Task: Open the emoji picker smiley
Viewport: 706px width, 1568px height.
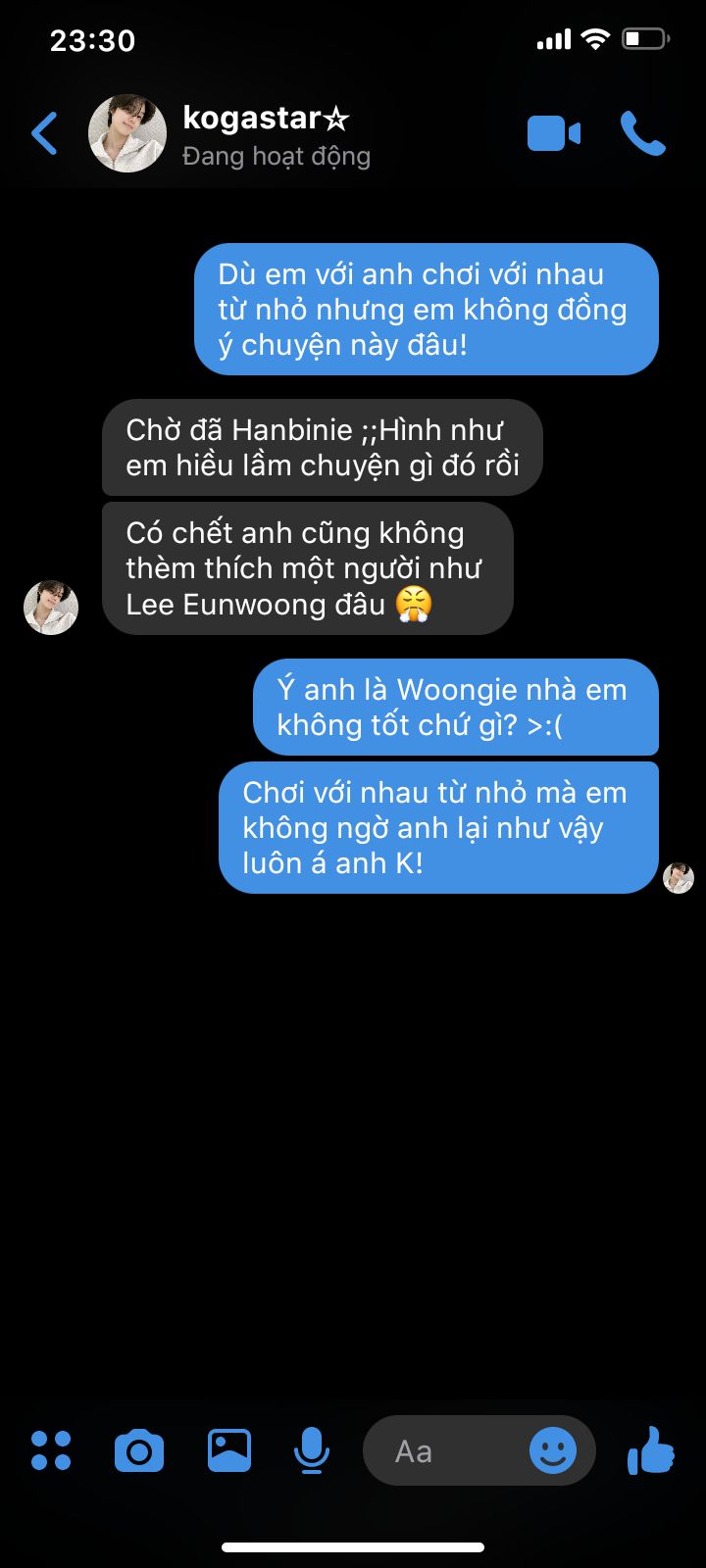Action: coord(553,1450)
